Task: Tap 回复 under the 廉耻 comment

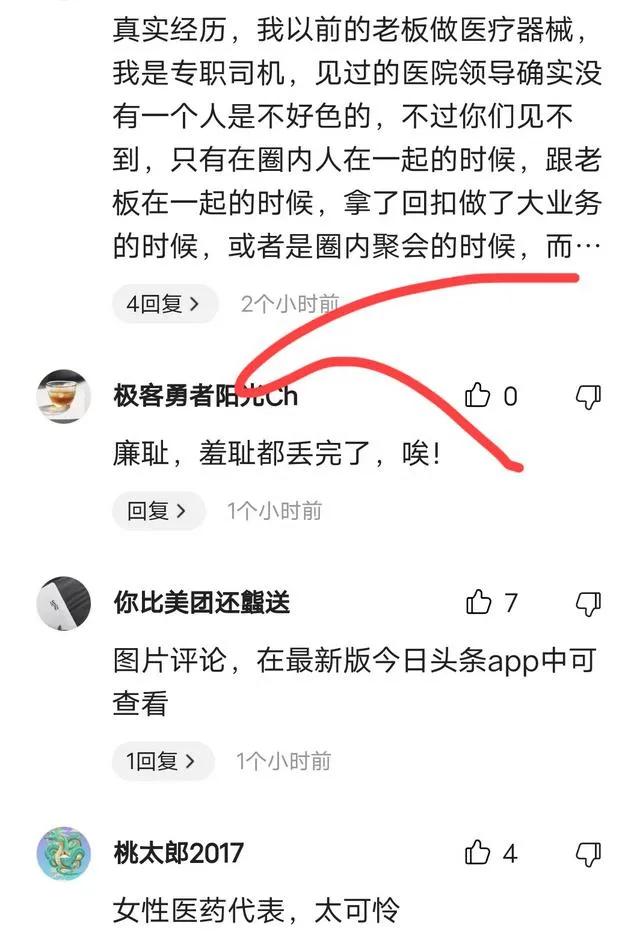Action: coord(157,511)
